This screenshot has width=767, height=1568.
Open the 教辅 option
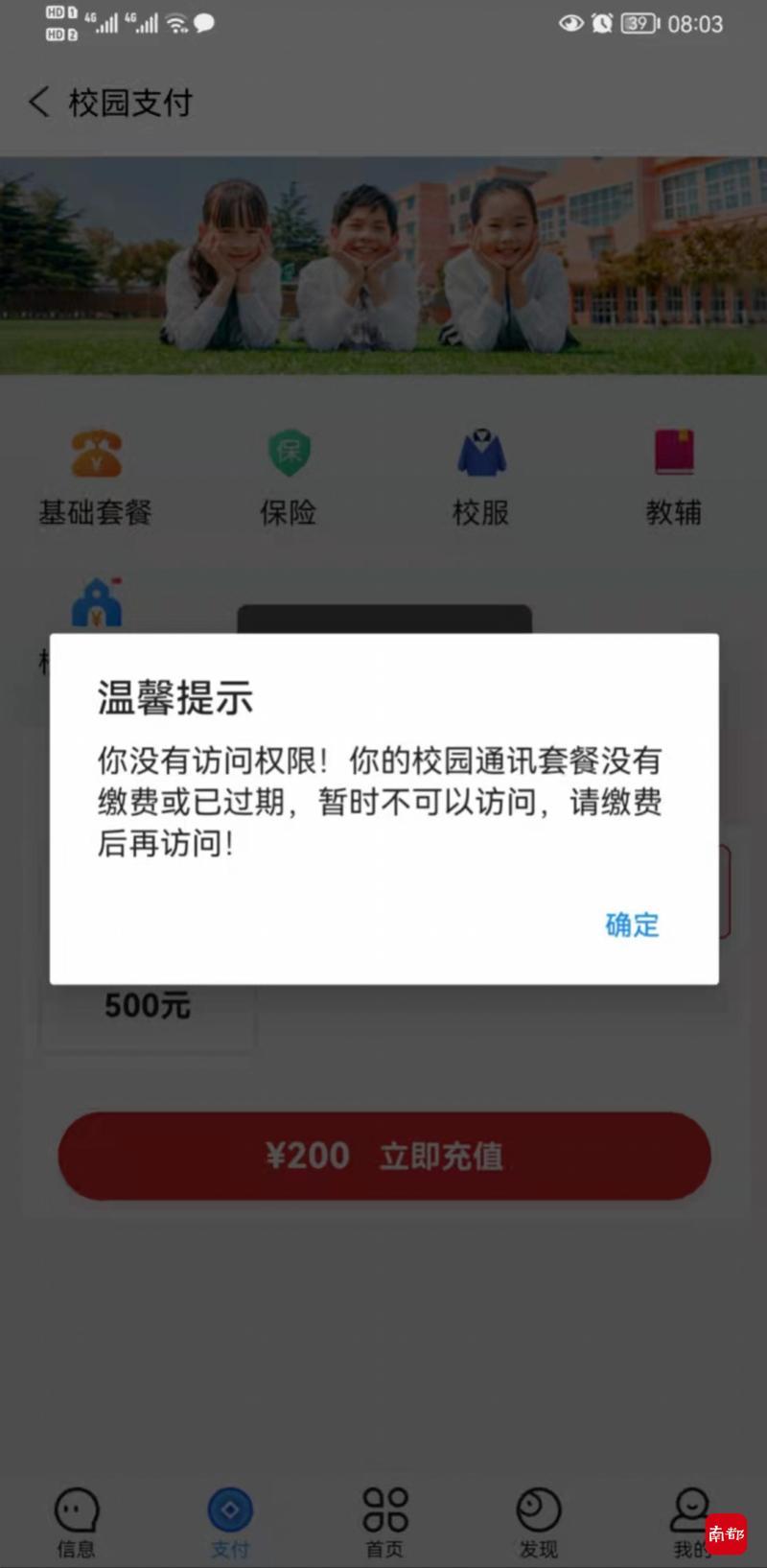click(x=673, y=479)
